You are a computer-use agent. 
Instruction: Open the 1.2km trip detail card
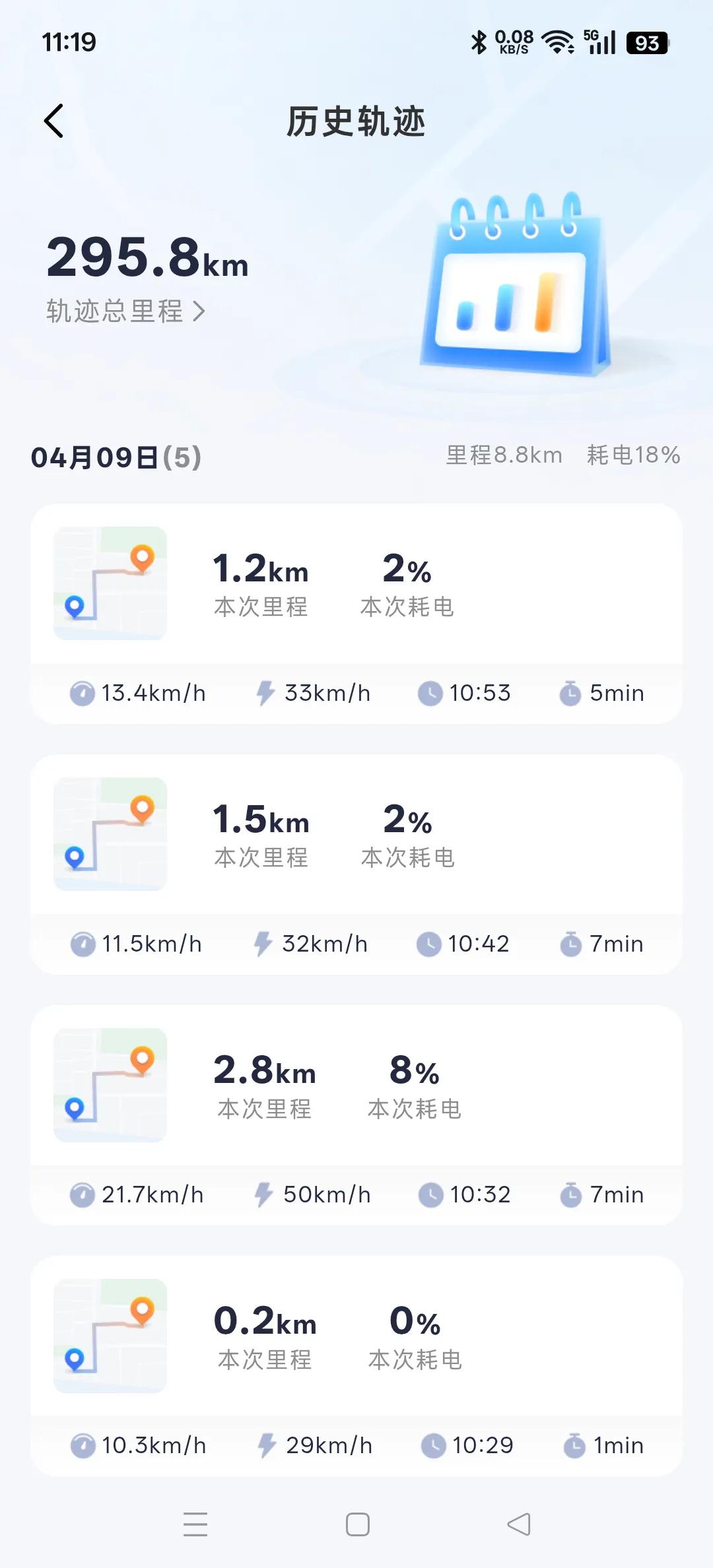click(x=356, y=581)
